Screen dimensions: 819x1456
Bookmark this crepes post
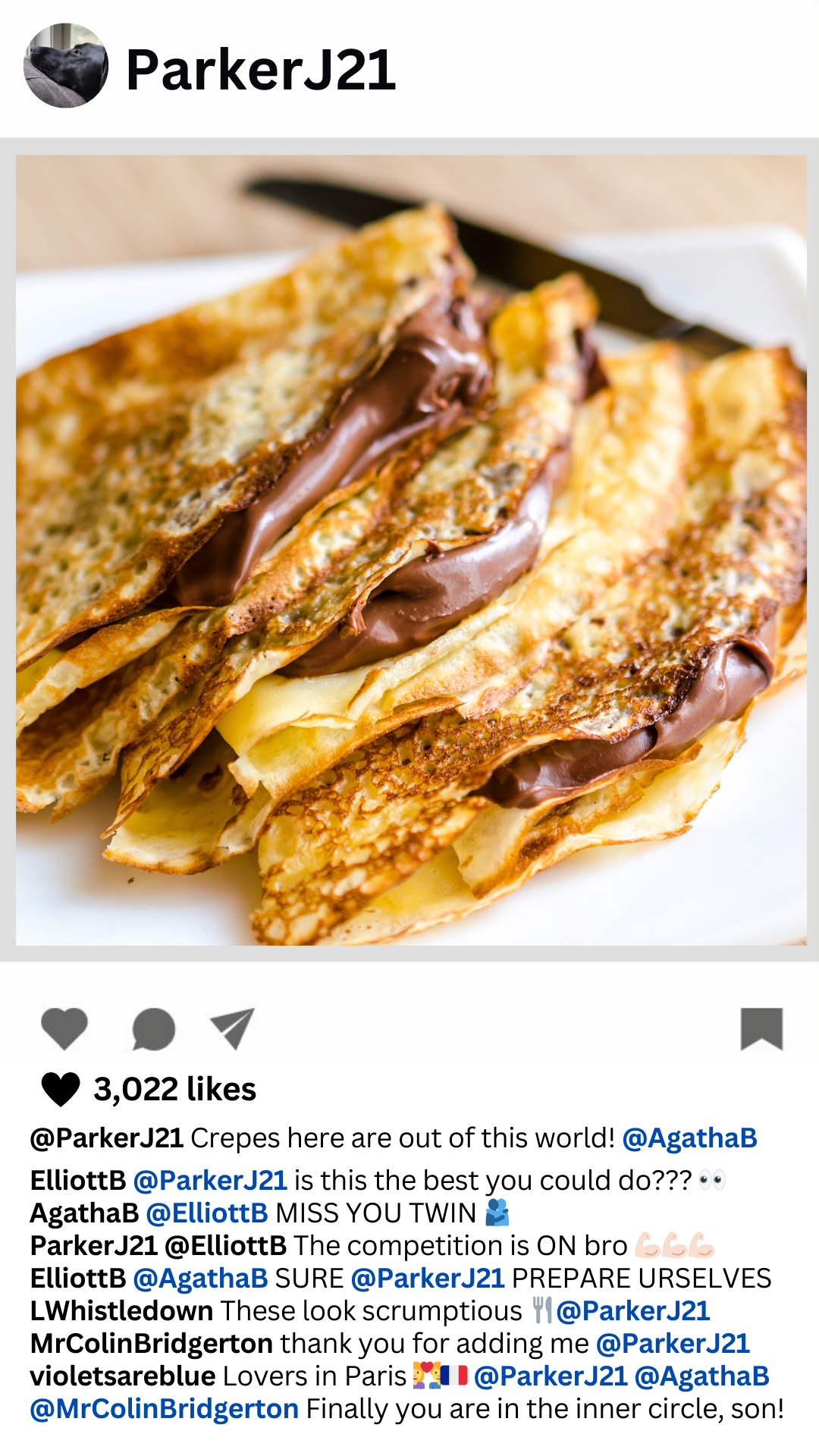click(x=761, y=1028)
